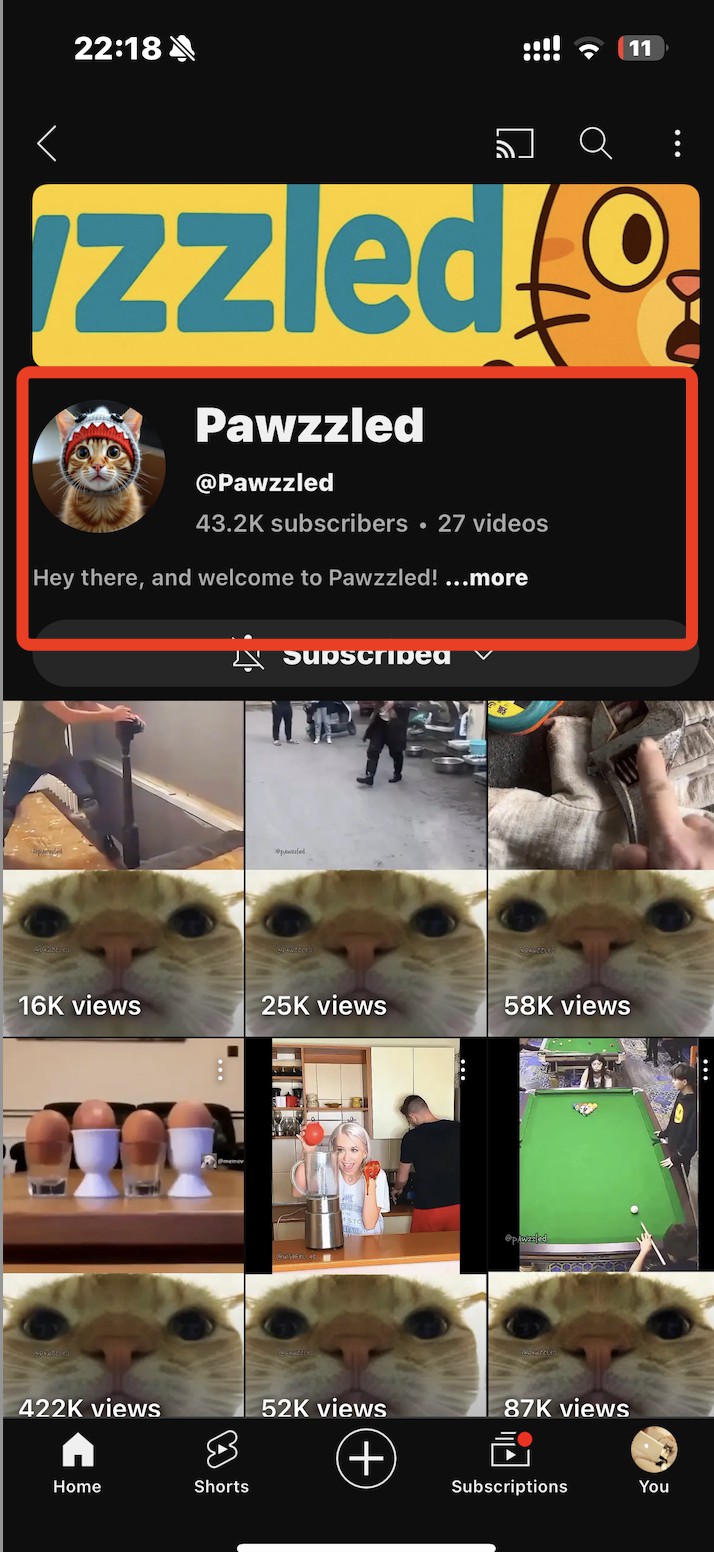The height and width of the screenshot is (1552, 714).
Task: Play the short with 16K views
Action: (x=123, y=868)
